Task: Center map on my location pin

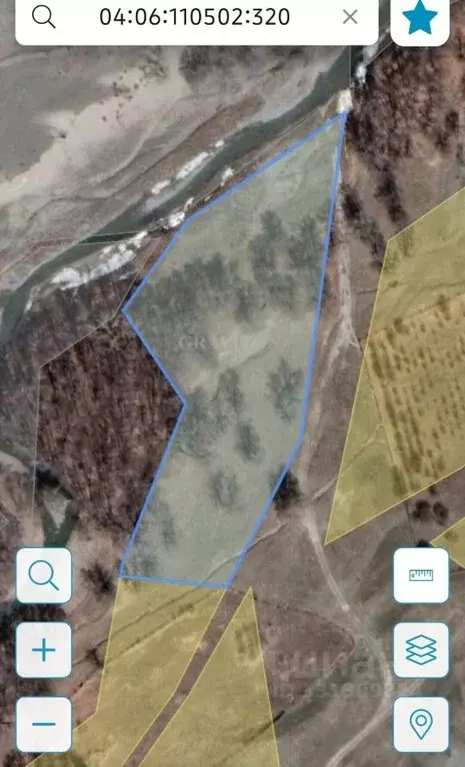Action: (x=421, y=724)
